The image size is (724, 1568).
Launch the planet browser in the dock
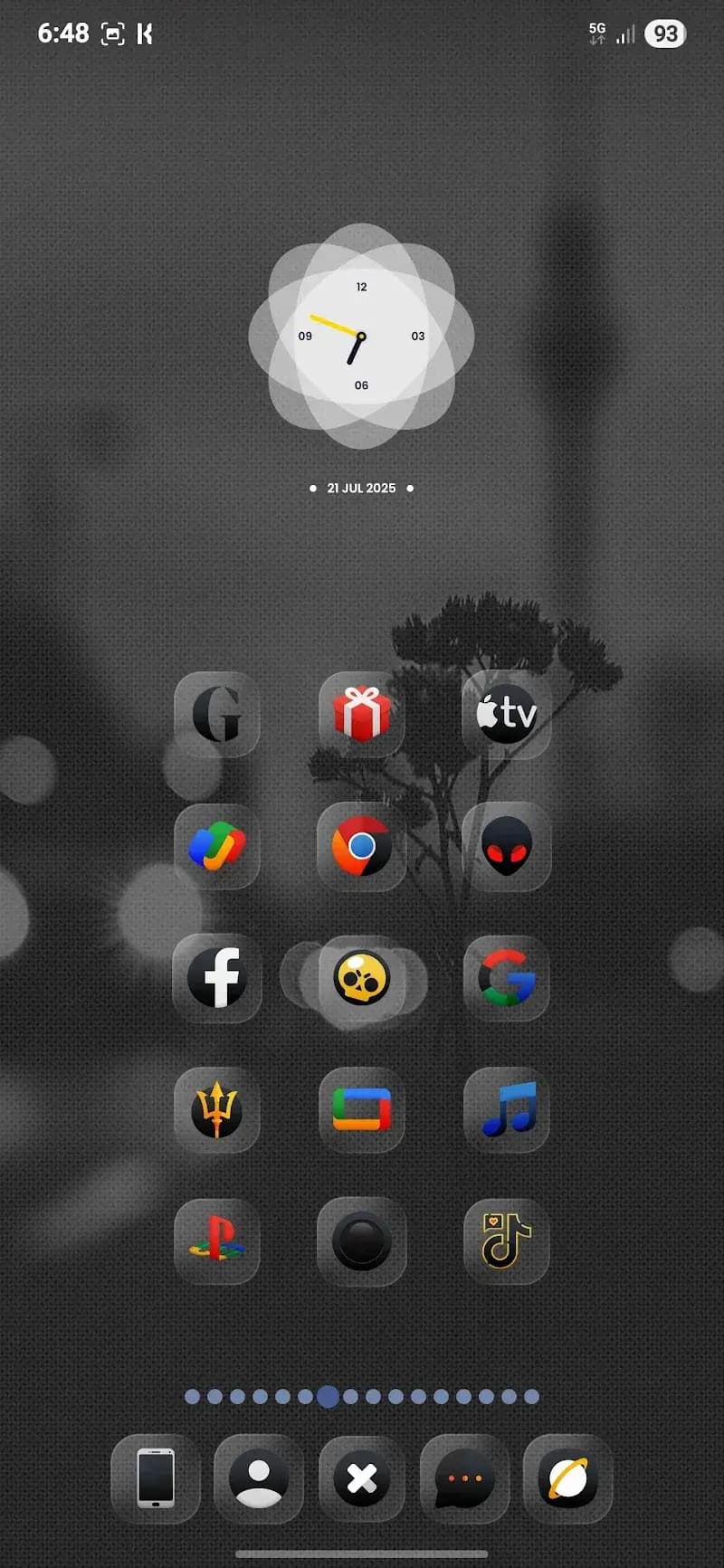(x=568, y=1478)
